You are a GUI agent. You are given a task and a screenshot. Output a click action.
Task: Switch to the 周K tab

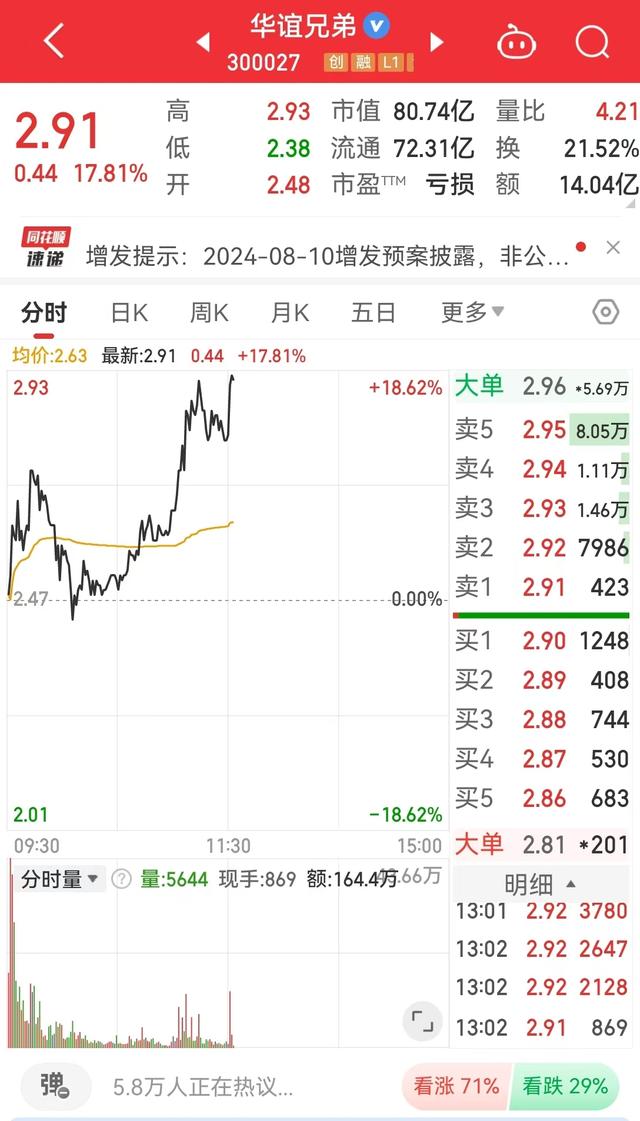[209, 312]
